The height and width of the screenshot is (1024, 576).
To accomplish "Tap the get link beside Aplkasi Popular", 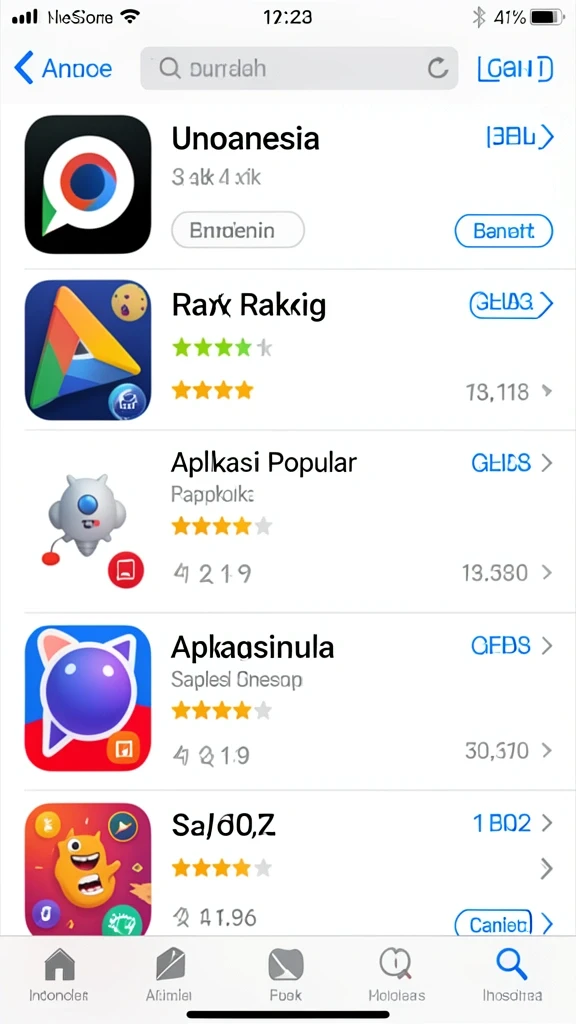I will pyautogui.click(x=512, y=463).
